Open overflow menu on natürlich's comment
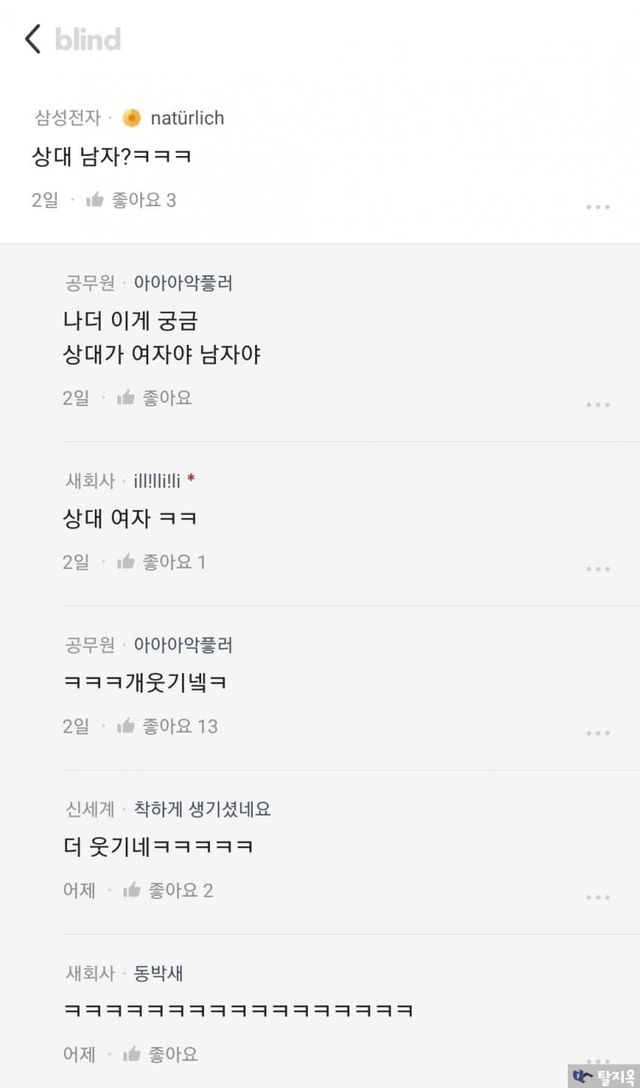The width and height of the screenshot is (640, 1088). pos(598,207)
